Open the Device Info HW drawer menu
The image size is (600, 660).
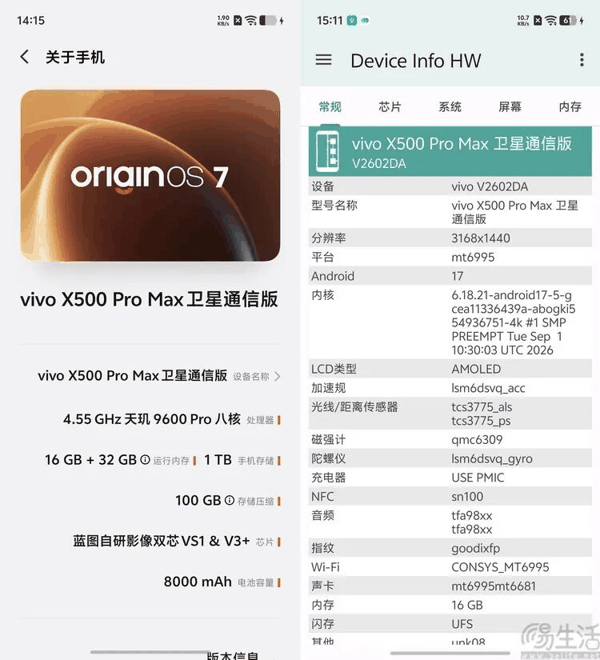pyautogui.click(x=323, y=60)
